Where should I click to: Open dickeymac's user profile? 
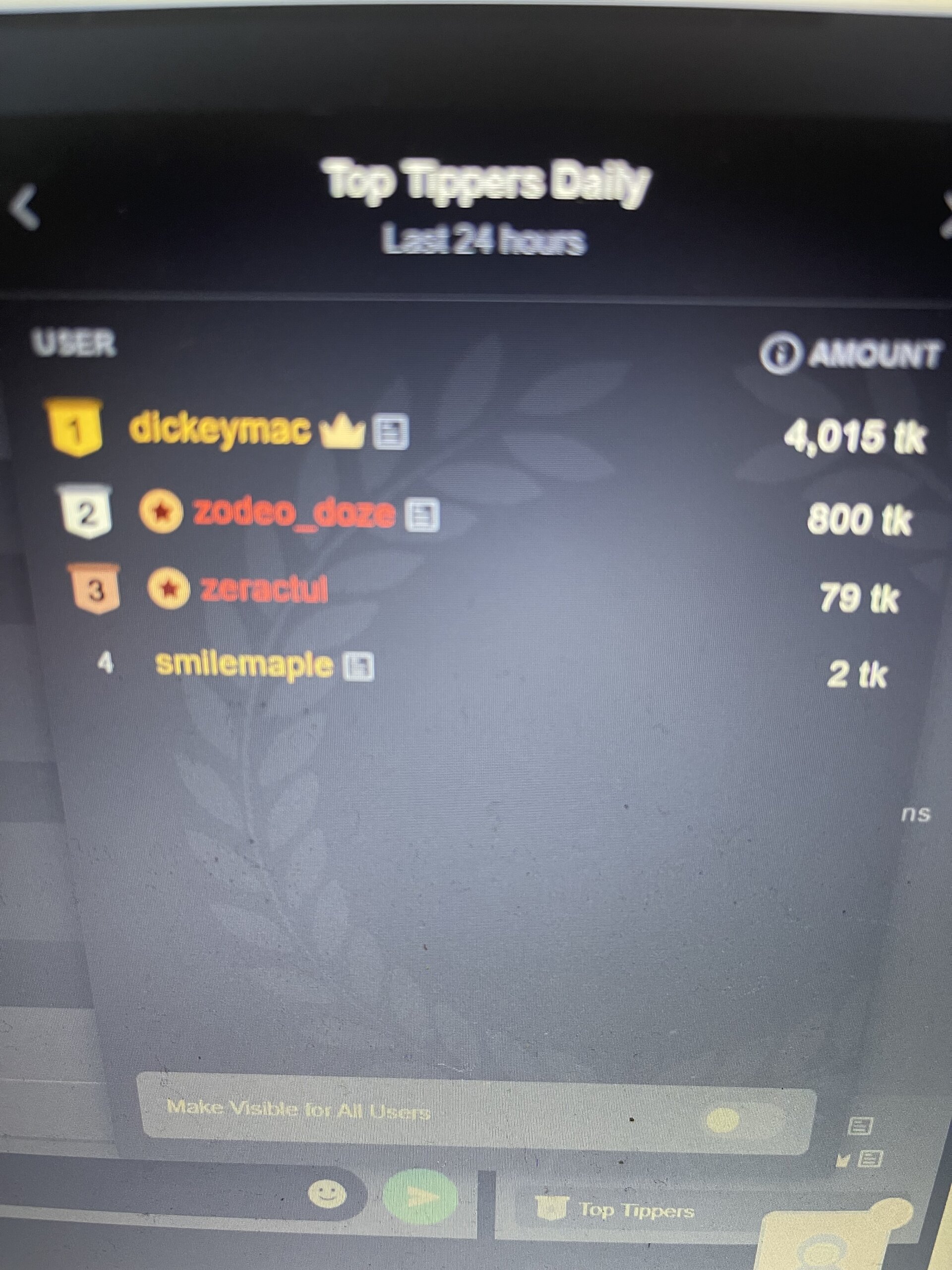[220, 430]
